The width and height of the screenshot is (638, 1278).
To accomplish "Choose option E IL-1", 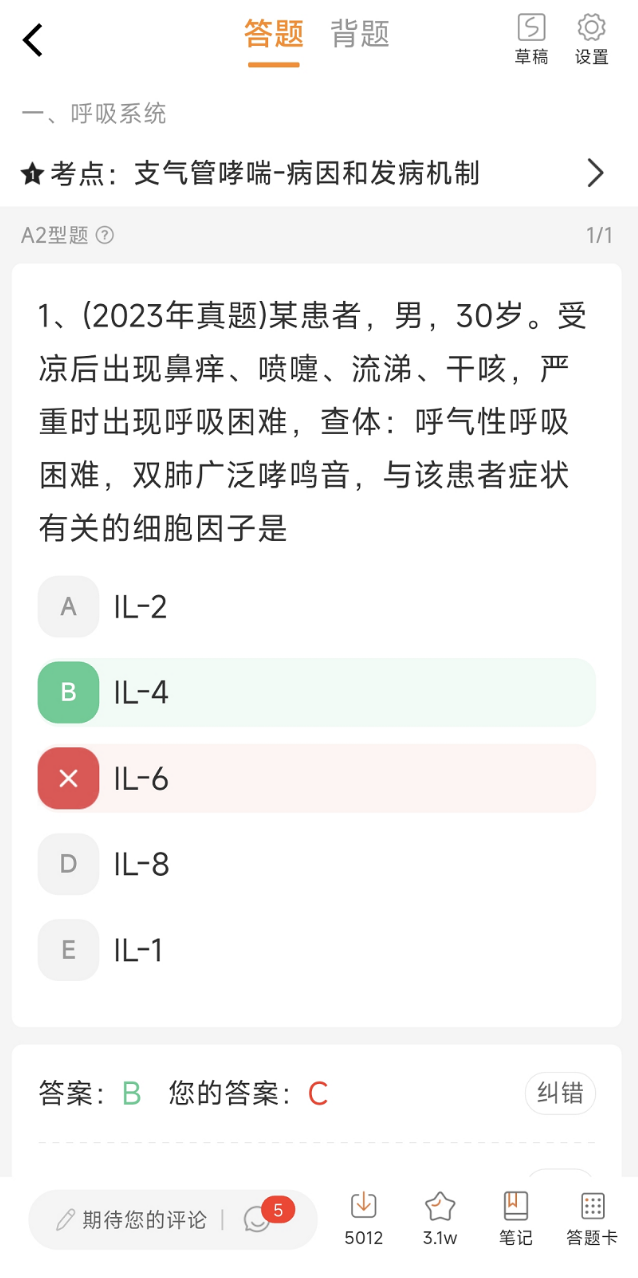I will point(316,950).
